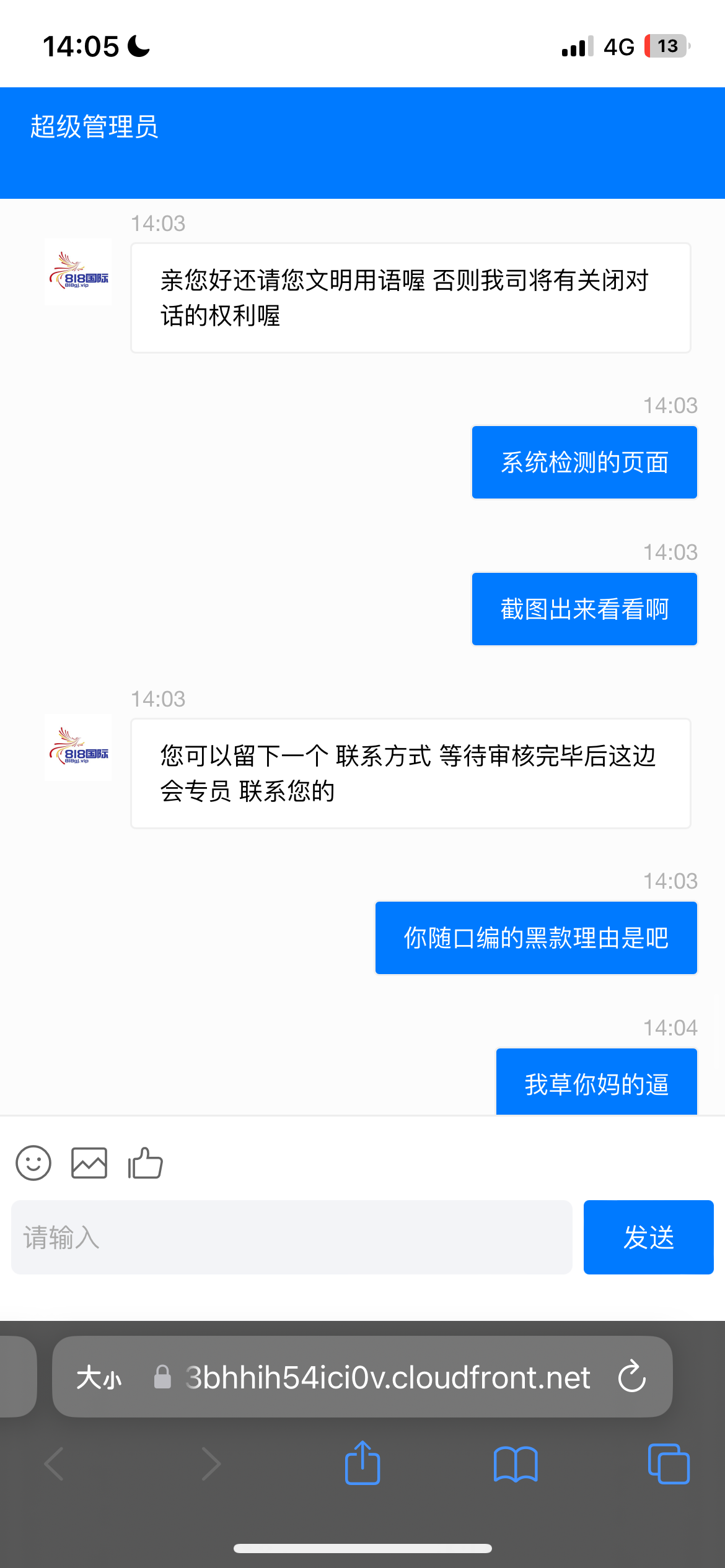This screenshot has width=725, height=1568.
Task: Open the 大小 page settings menu
Action: tap(99, 1378)
